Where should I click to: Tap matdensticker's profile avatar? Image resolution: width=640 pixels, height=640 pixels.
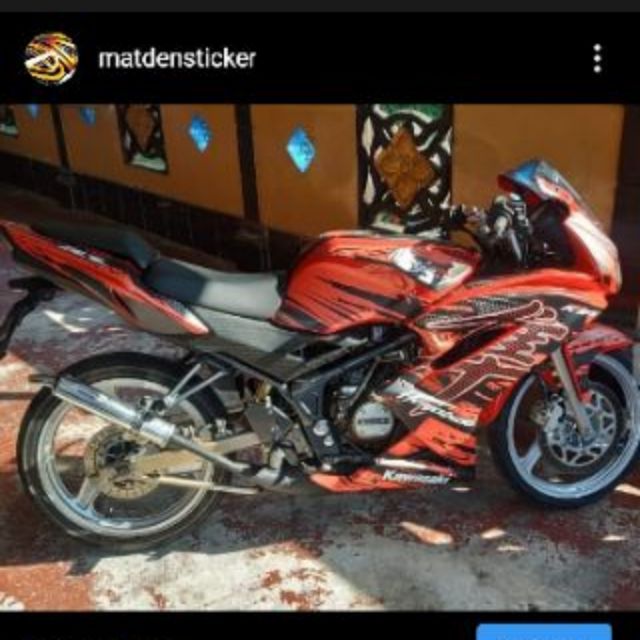tap(51, 58)
